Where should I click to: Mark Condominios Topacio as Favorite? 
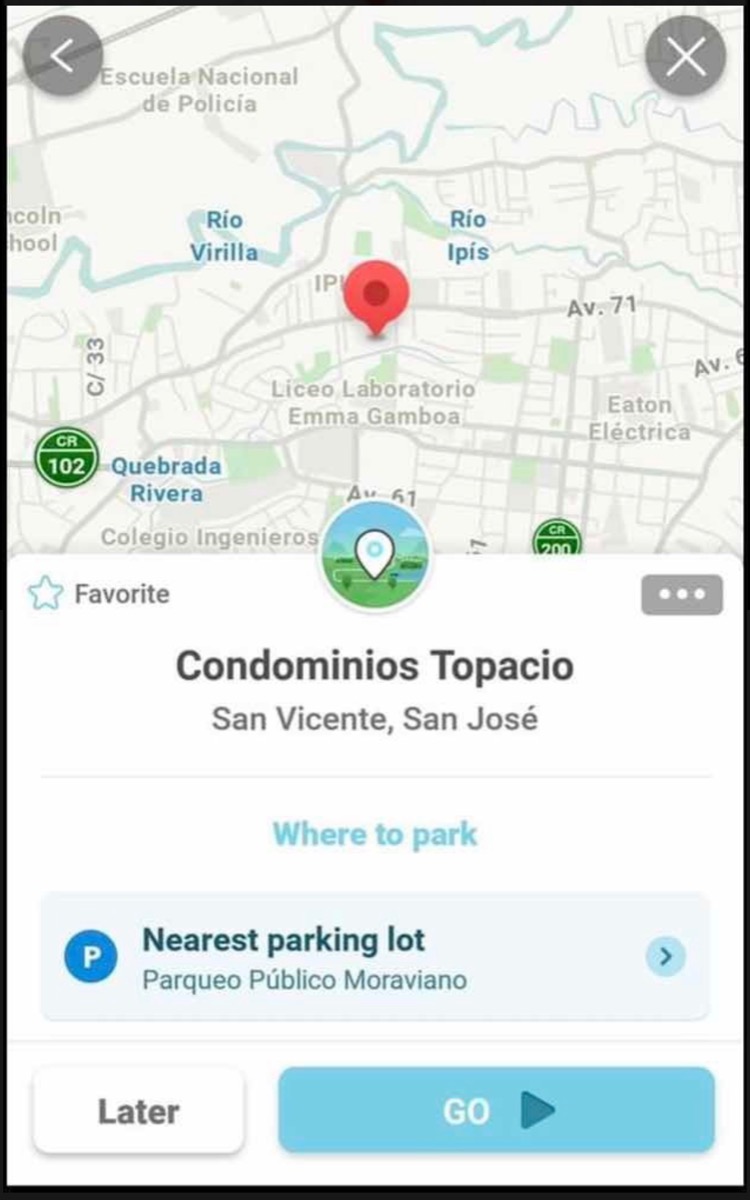tap(98, 594)
